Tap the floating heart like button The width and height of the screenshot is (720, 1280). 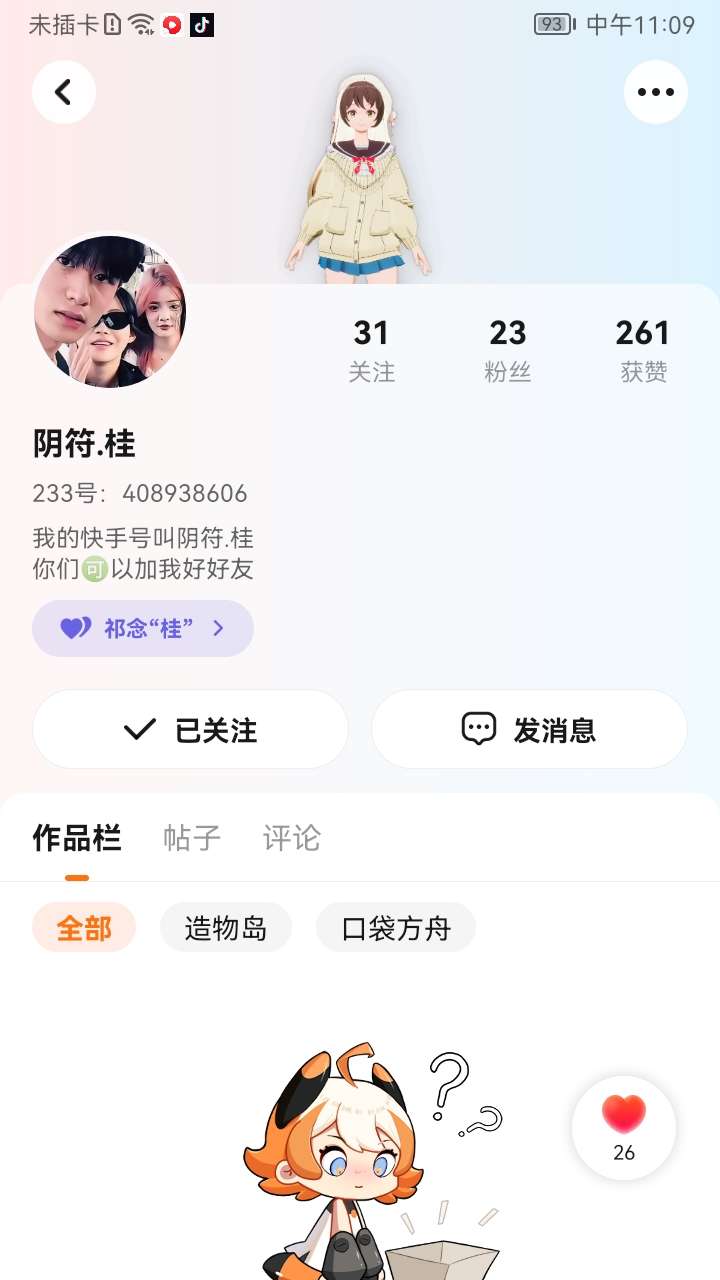point(624,1127)
